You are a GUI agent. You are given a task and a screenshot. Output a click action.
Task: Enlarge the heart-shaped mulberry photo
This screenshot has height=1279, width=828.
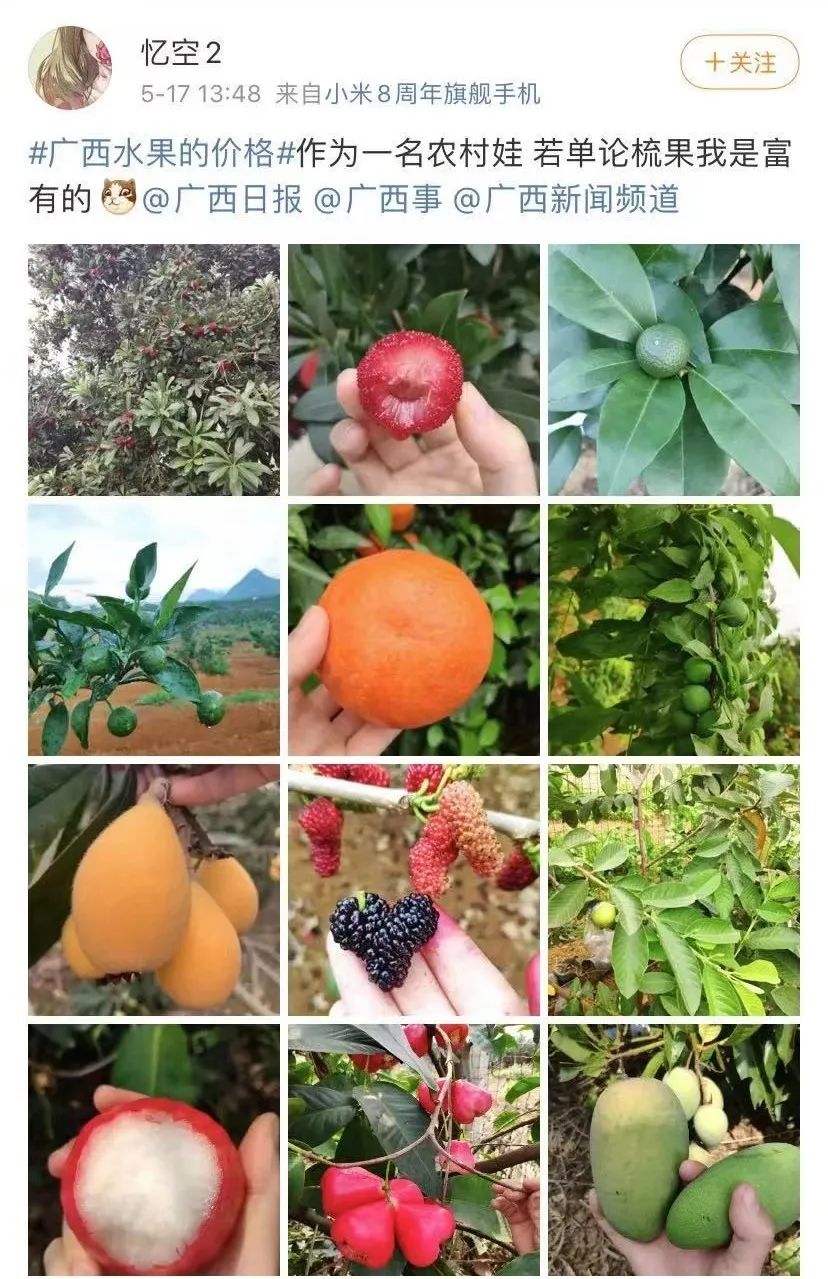click(x=414, y=890)
